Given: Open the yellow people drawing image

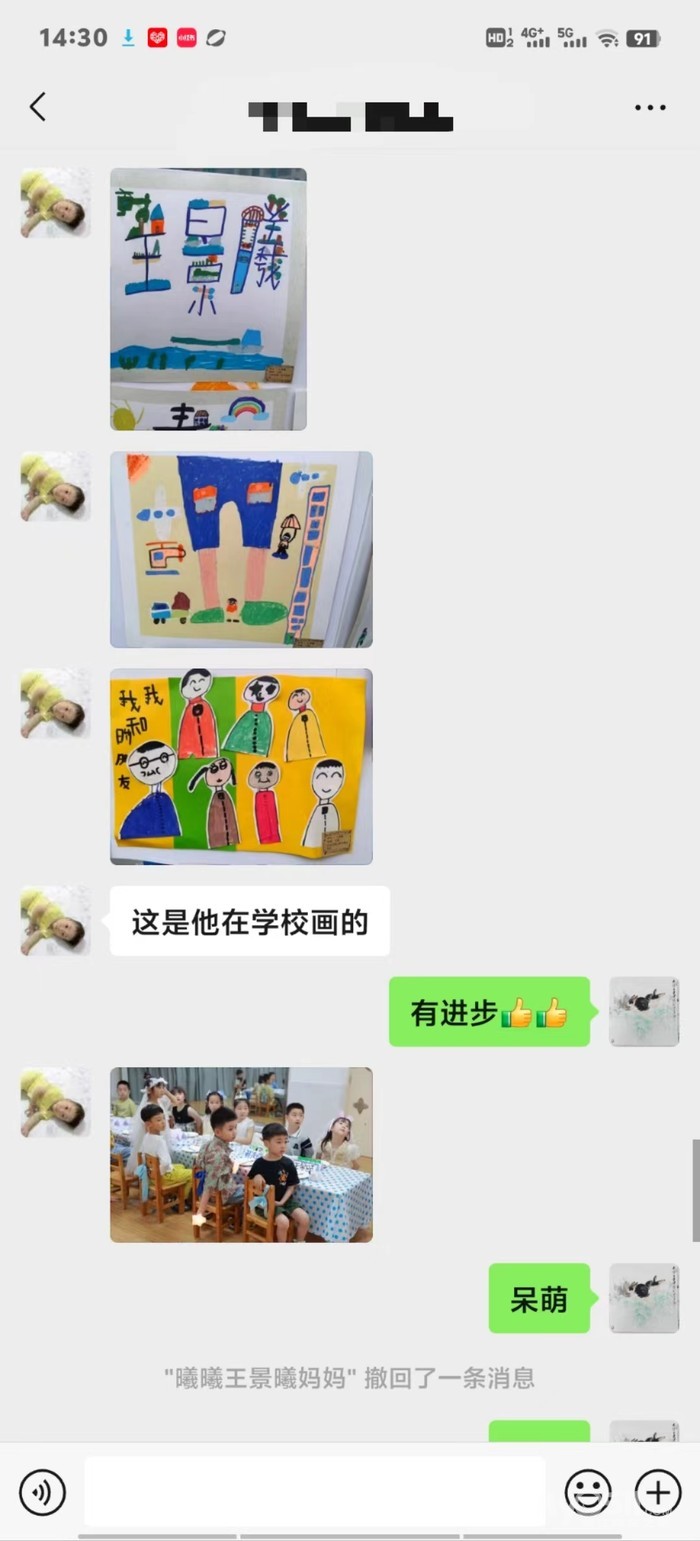Looking at the screenshot, I should point(241,766).
